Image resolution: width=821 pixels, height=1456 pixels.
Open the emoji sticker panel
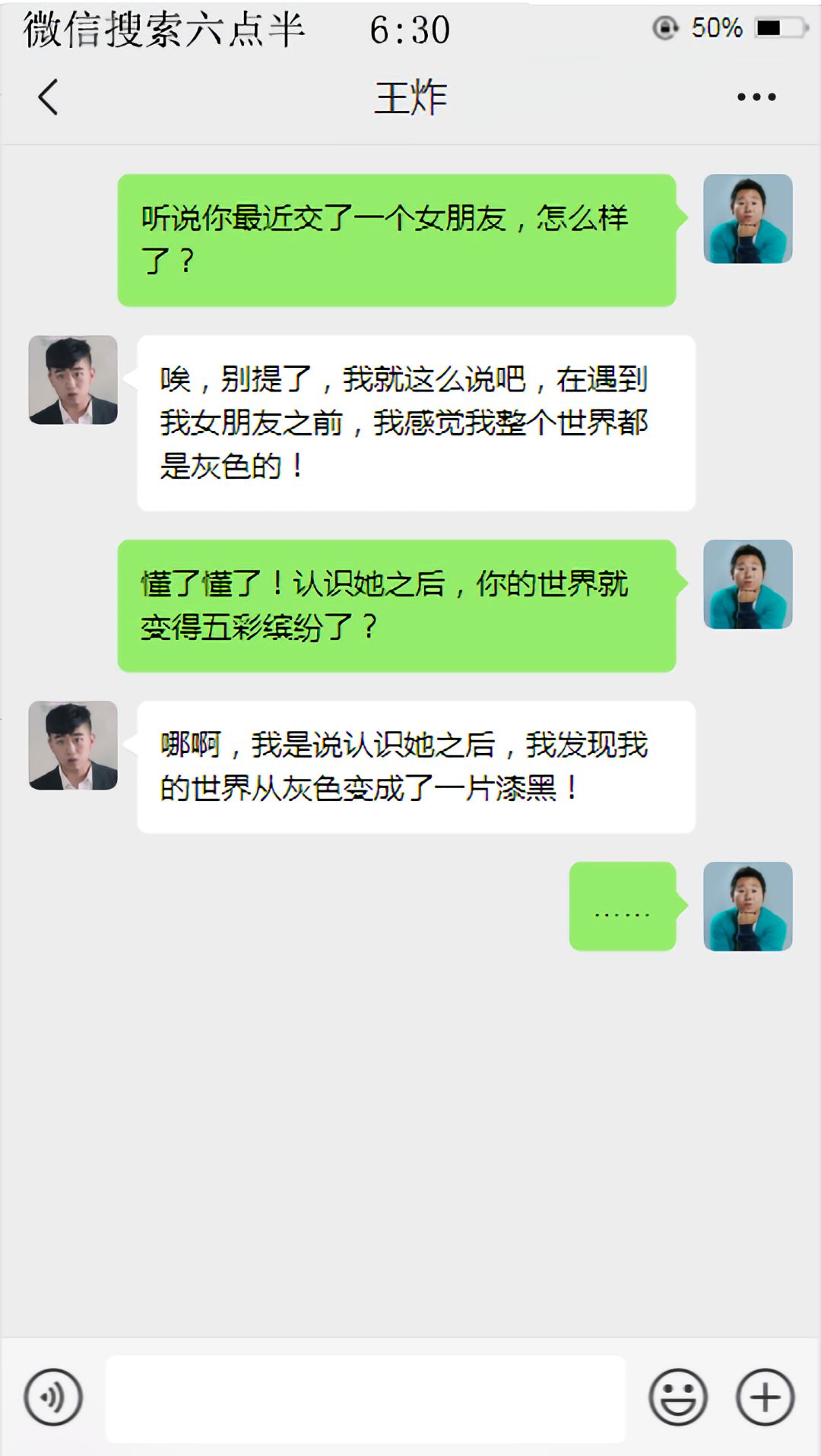click(678, 1397)
